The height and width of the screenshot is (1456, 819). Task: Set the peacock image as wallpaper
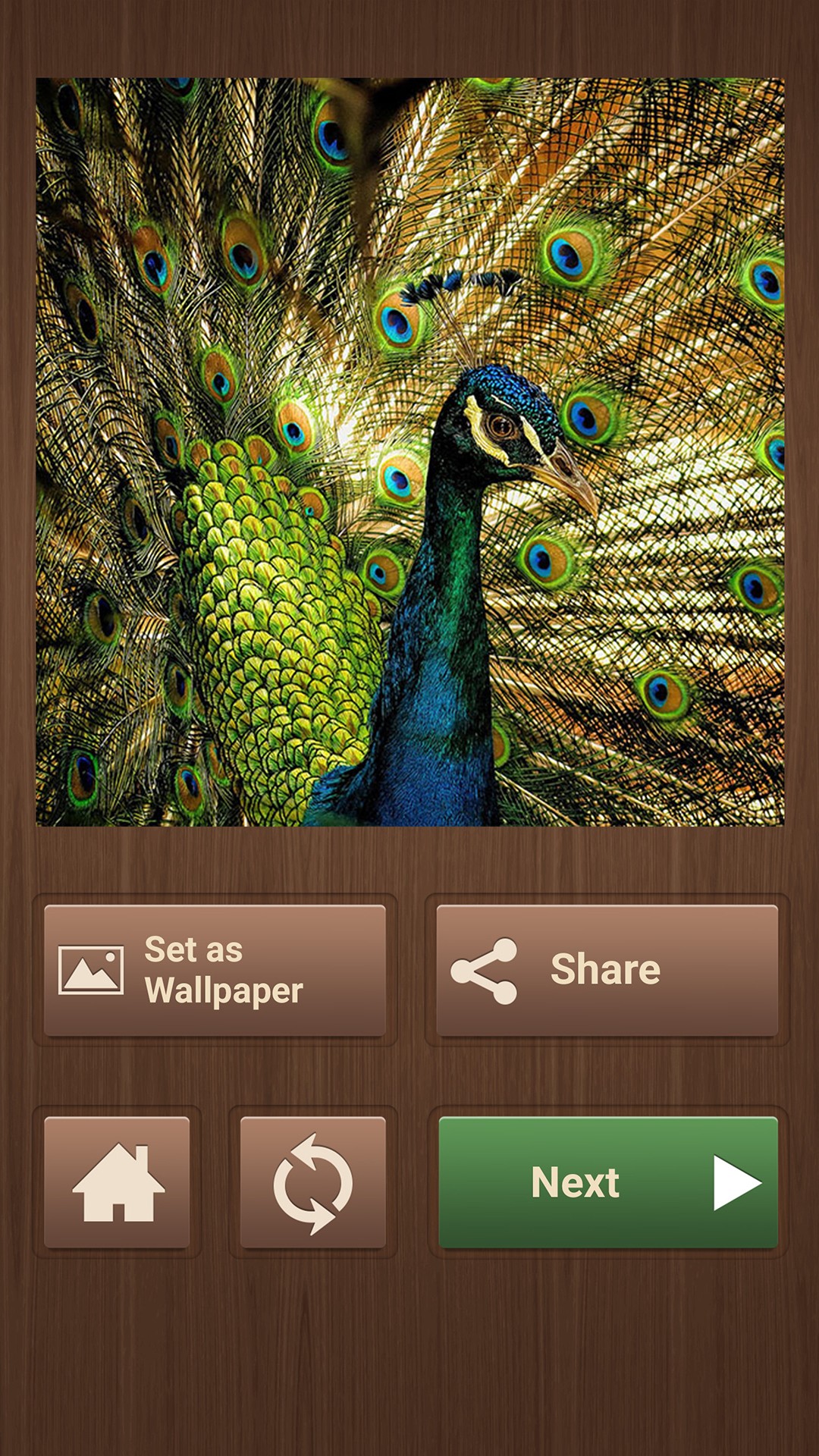tap(215, 970)
